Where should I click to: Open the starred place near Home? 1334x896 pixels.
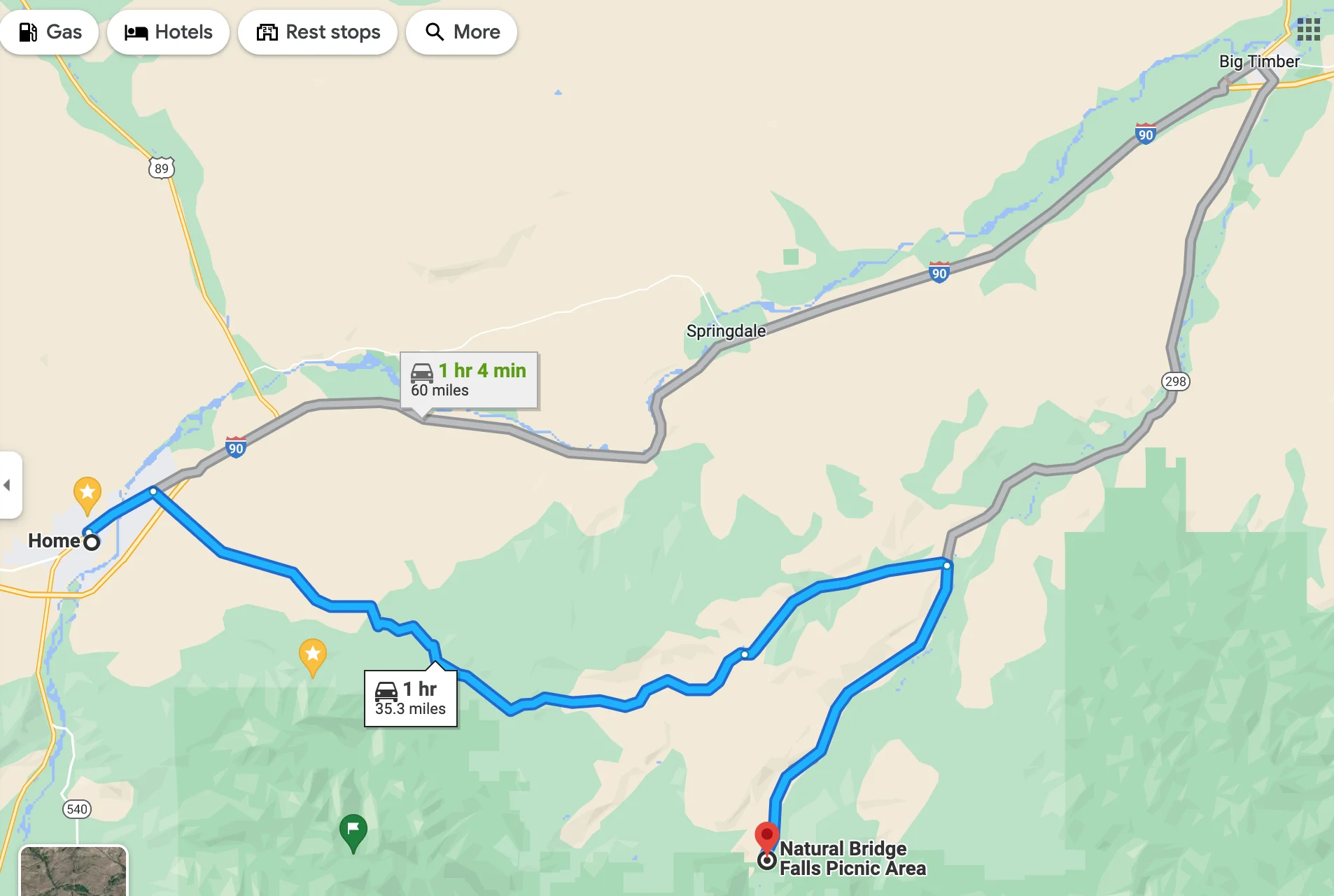(x=87, y=492)
